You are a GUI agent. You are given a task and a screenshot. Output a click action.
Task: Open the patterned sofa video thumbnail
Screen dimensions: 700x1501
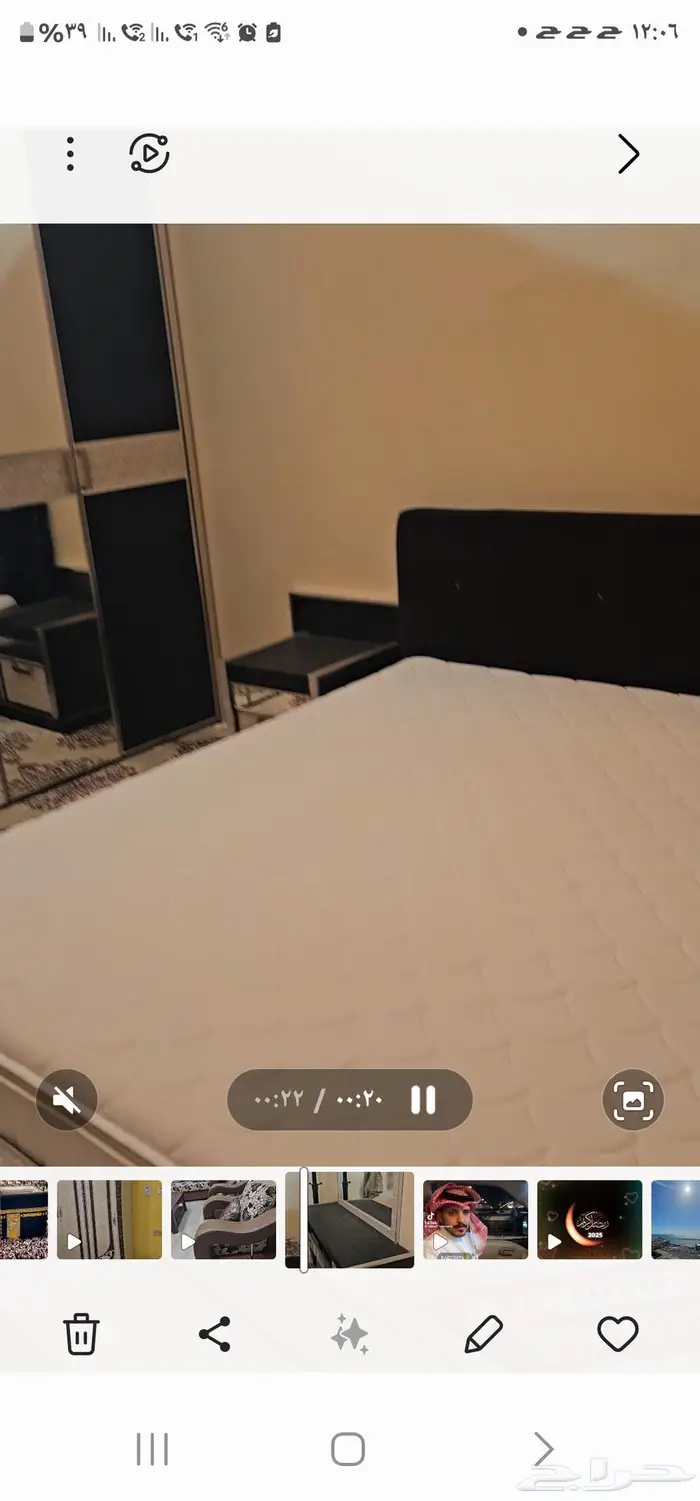point(223,1219)
